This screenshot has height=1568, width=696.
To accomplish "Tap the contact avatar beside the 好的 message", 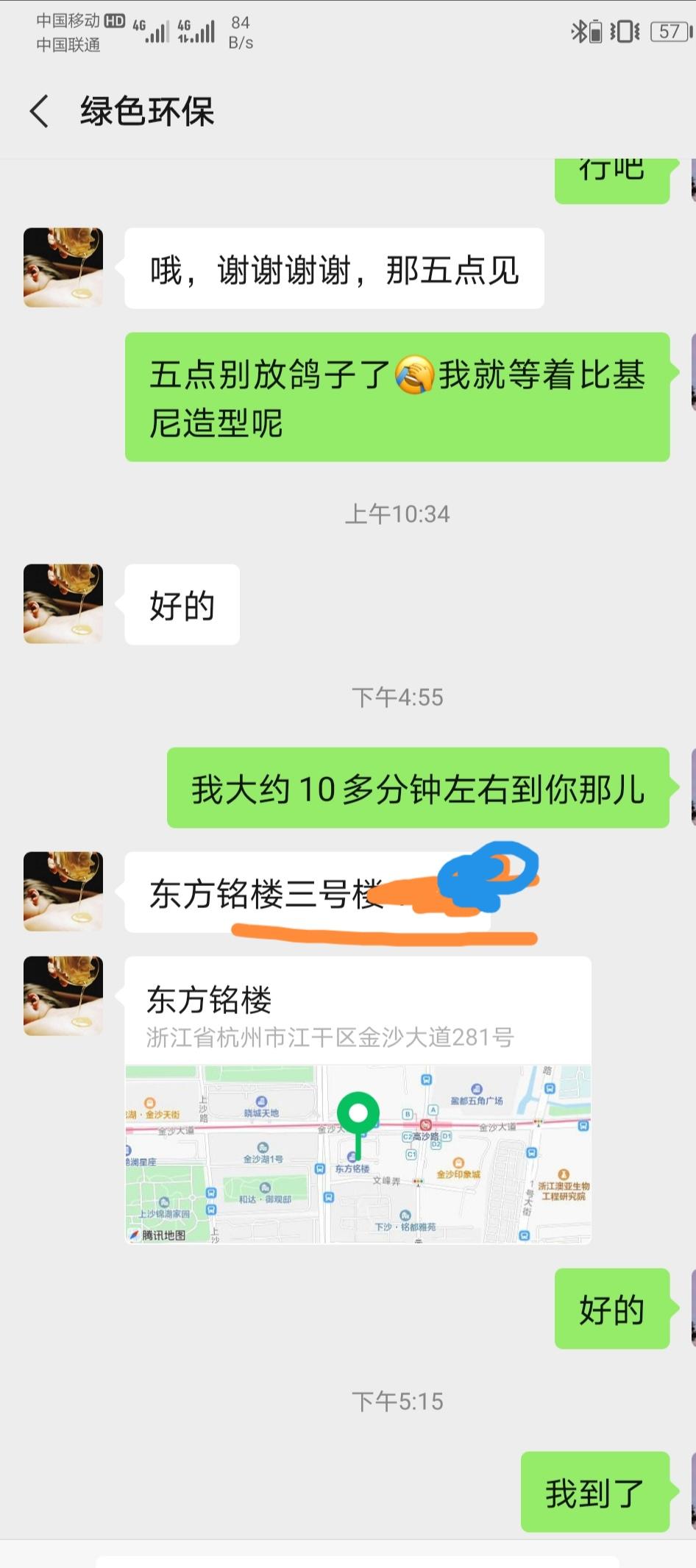I will pos(63,603).
